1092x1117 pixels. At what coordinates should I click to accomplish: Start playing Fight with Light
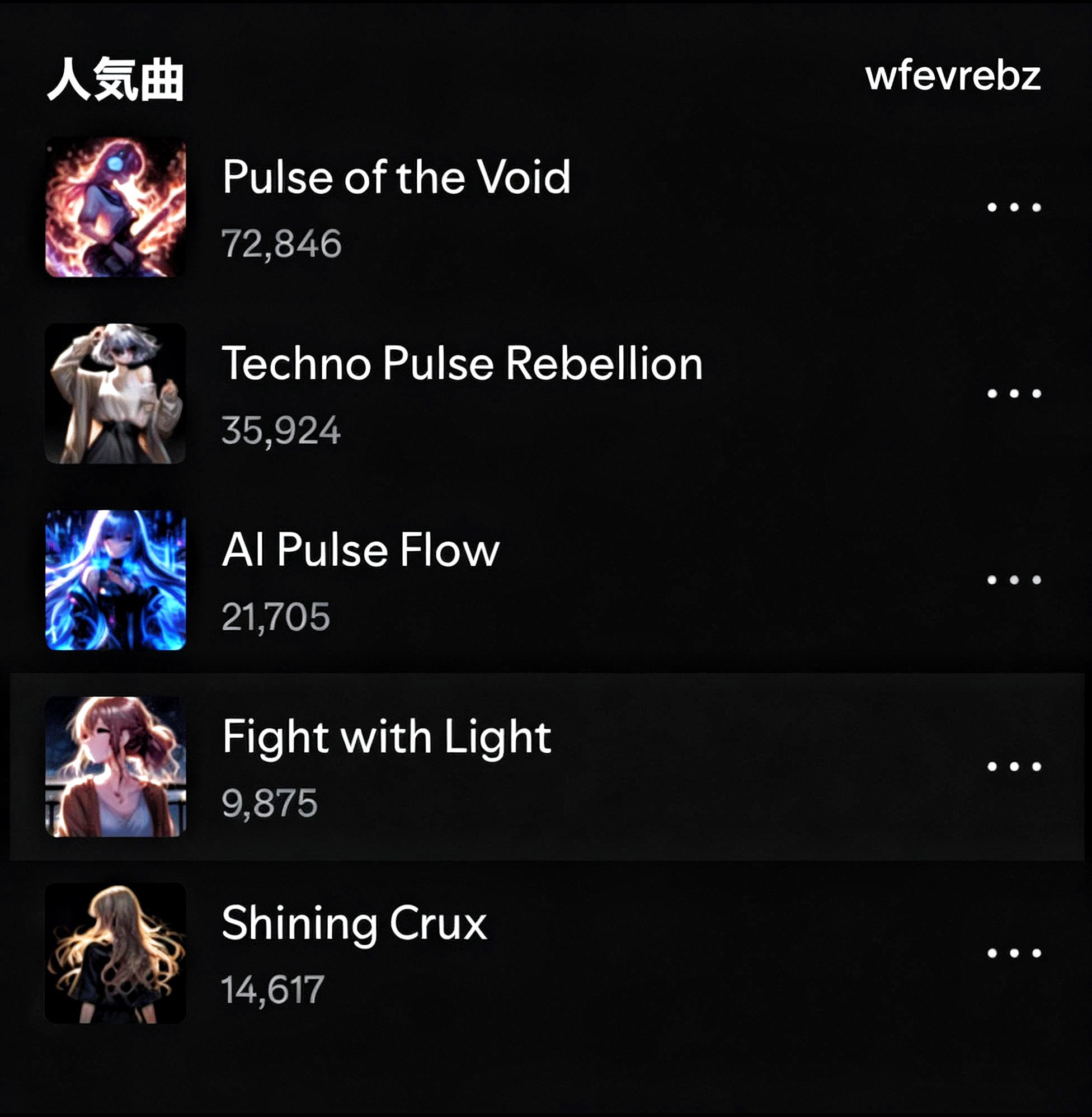[x=387, y=736]
